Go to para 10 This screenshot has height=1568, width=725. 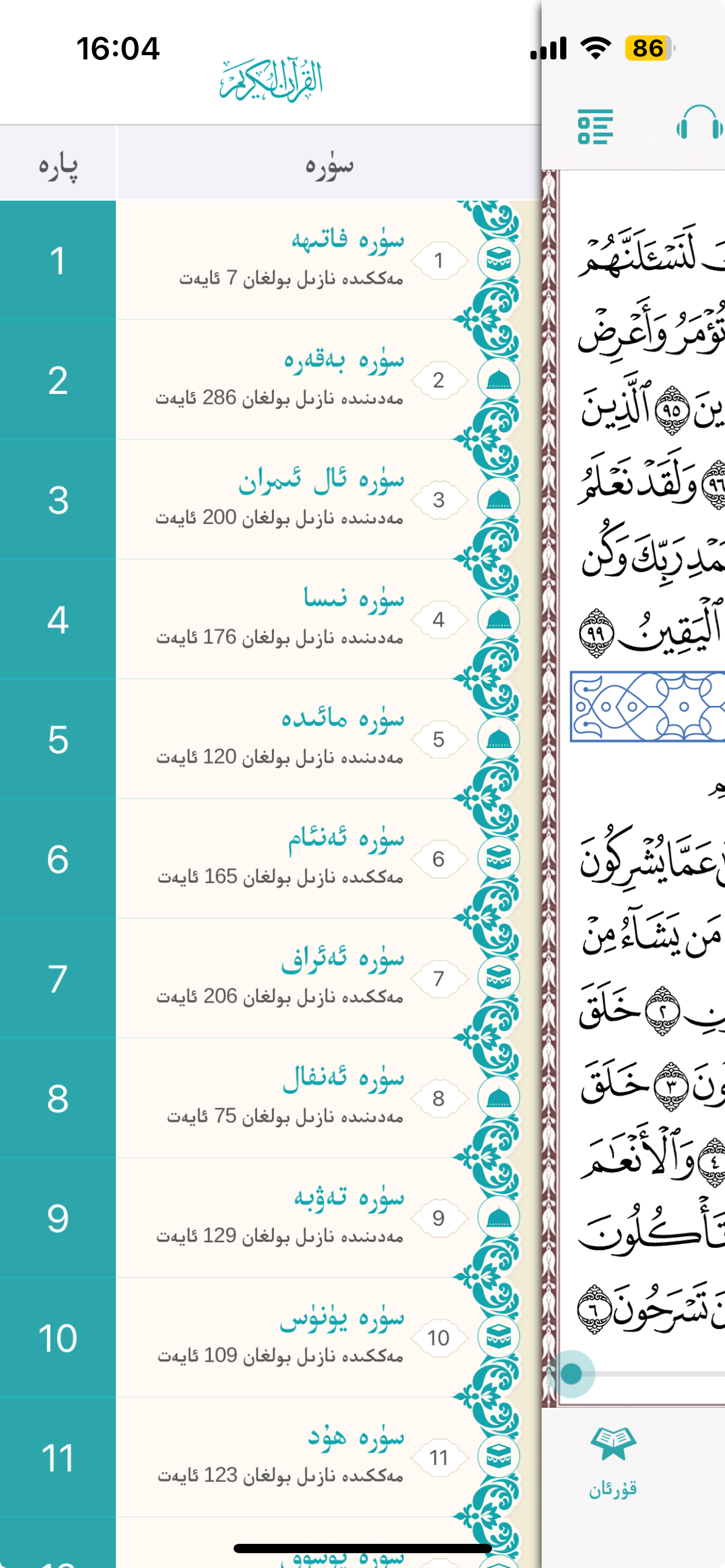pyautogui.click(x=58, y=1338)
